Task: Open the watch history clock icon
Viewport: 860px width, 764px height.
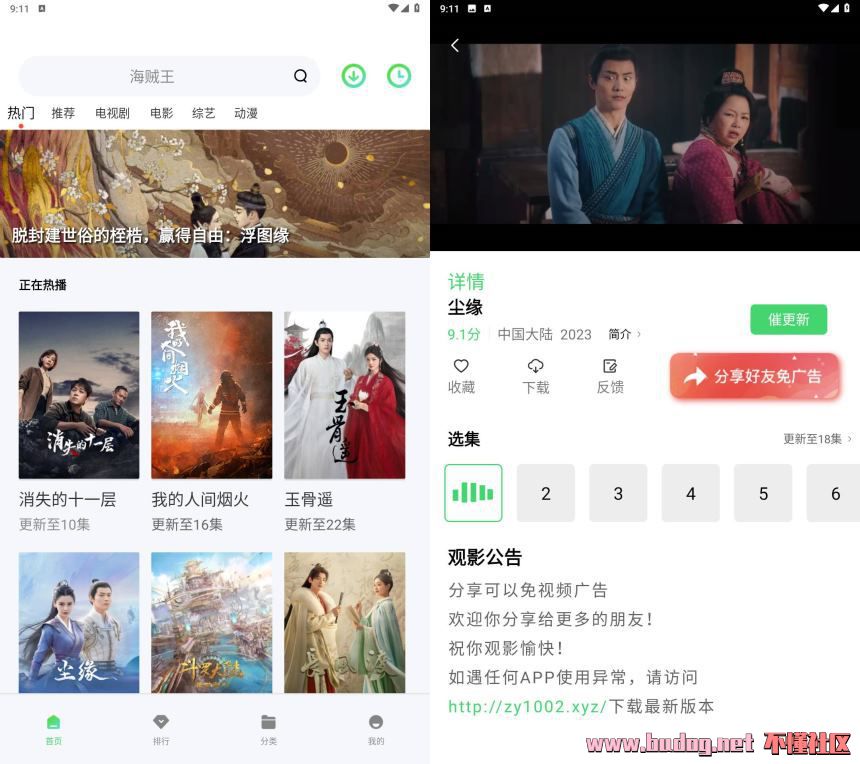Action: 399,76
